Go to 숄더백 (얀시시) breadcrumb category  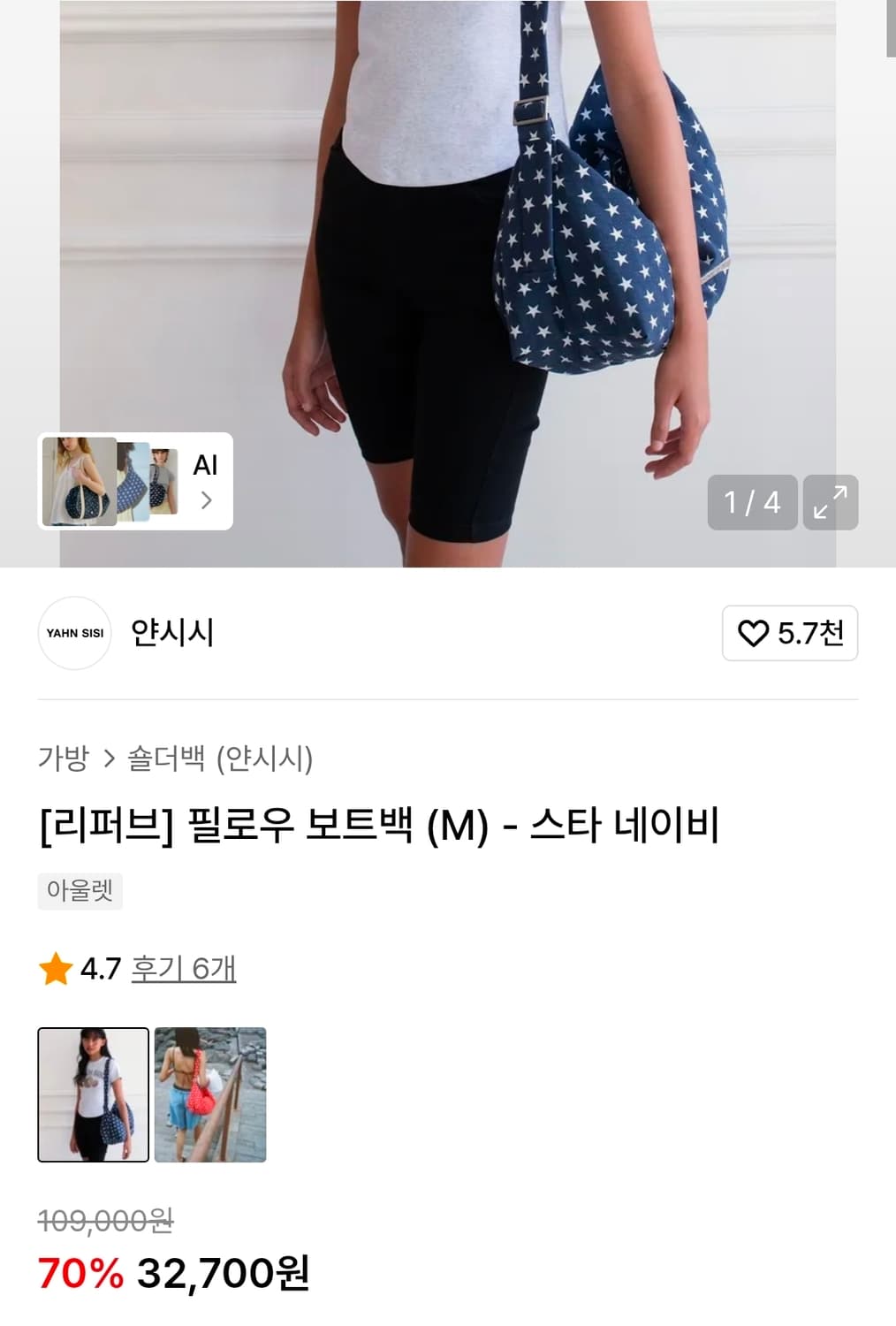click(221, 756)
